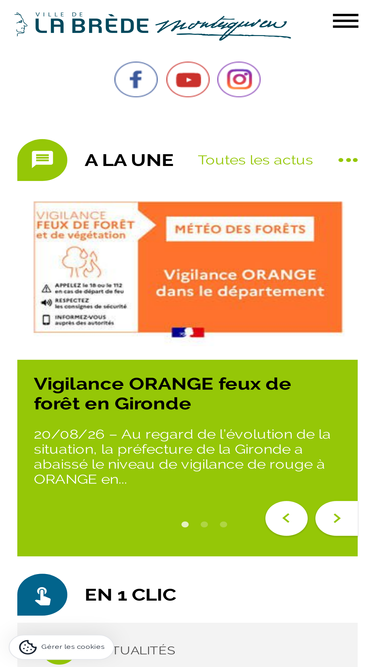Open Toutes les actus link
Viewport: 375px width, 667px height.
click(x=256, y=160)
